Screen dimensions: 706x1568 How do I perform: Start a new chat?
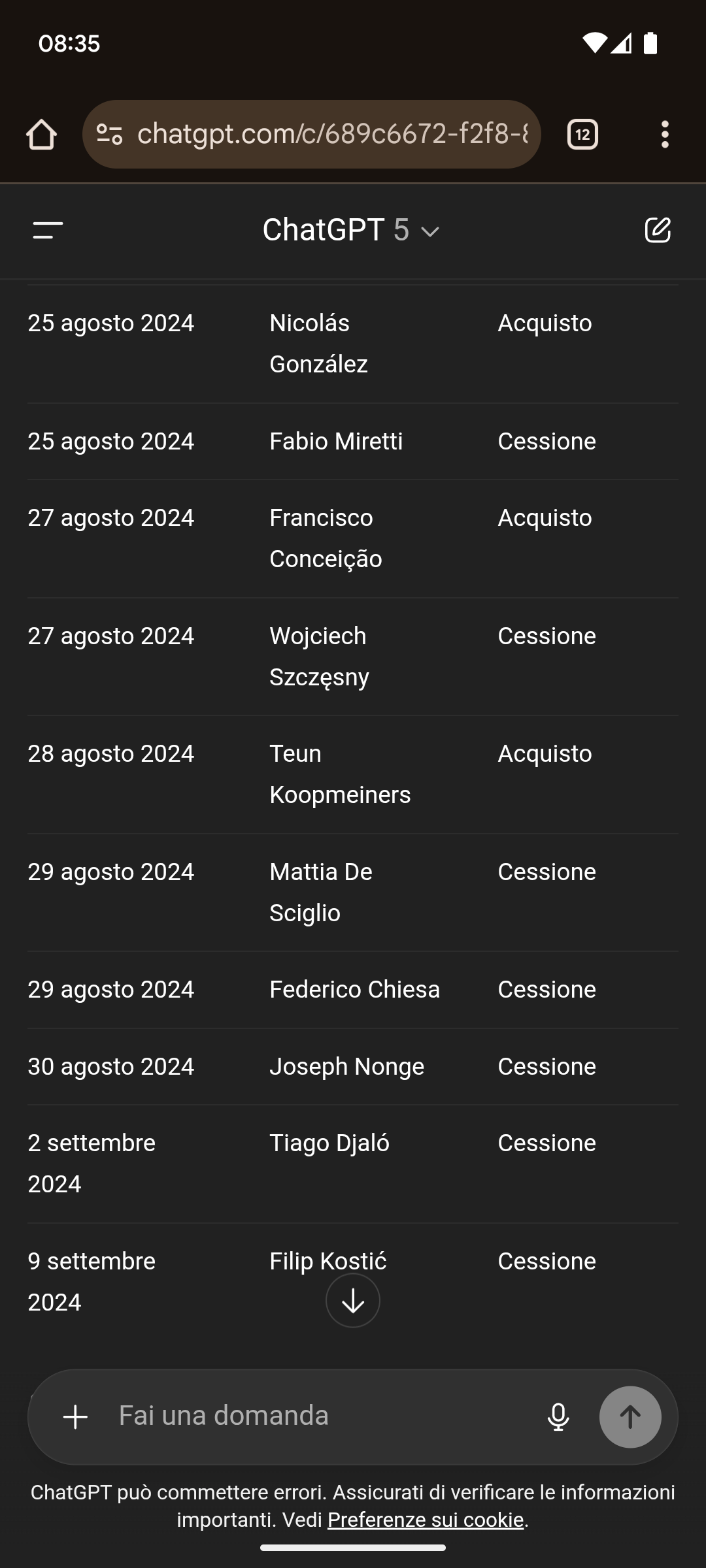tap(658, 230)
